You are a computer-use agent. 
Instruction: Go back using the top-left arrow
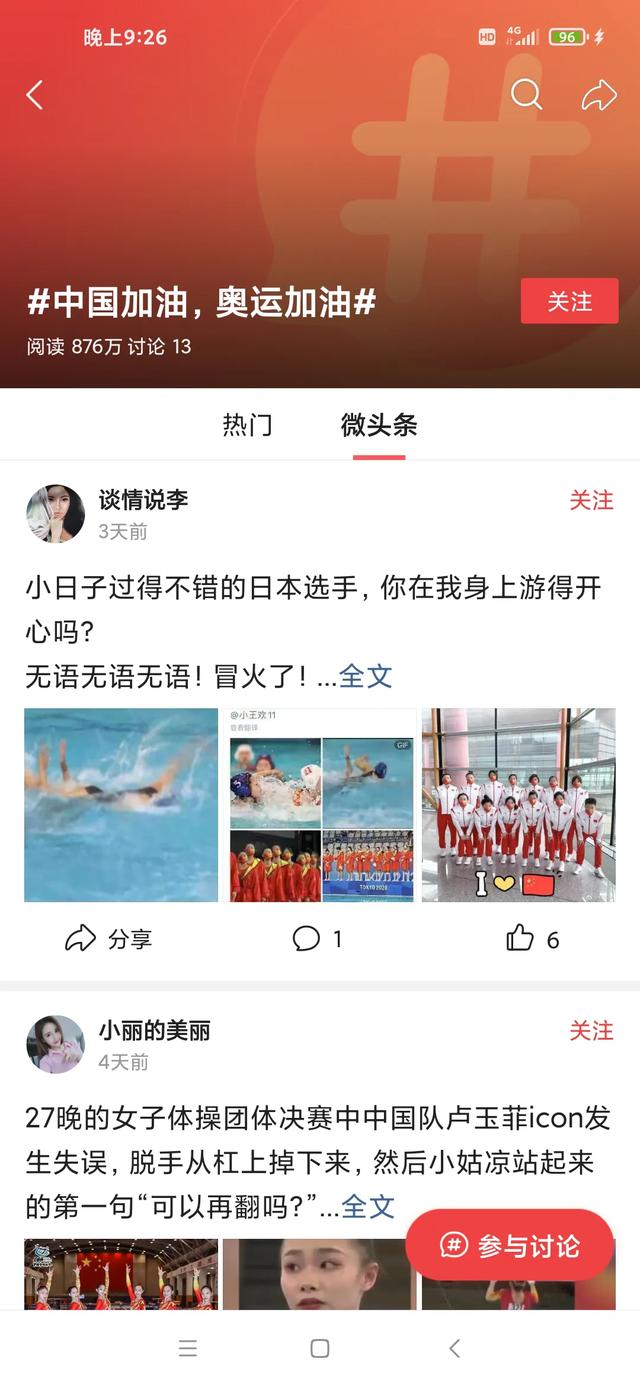tap(35, 95)
